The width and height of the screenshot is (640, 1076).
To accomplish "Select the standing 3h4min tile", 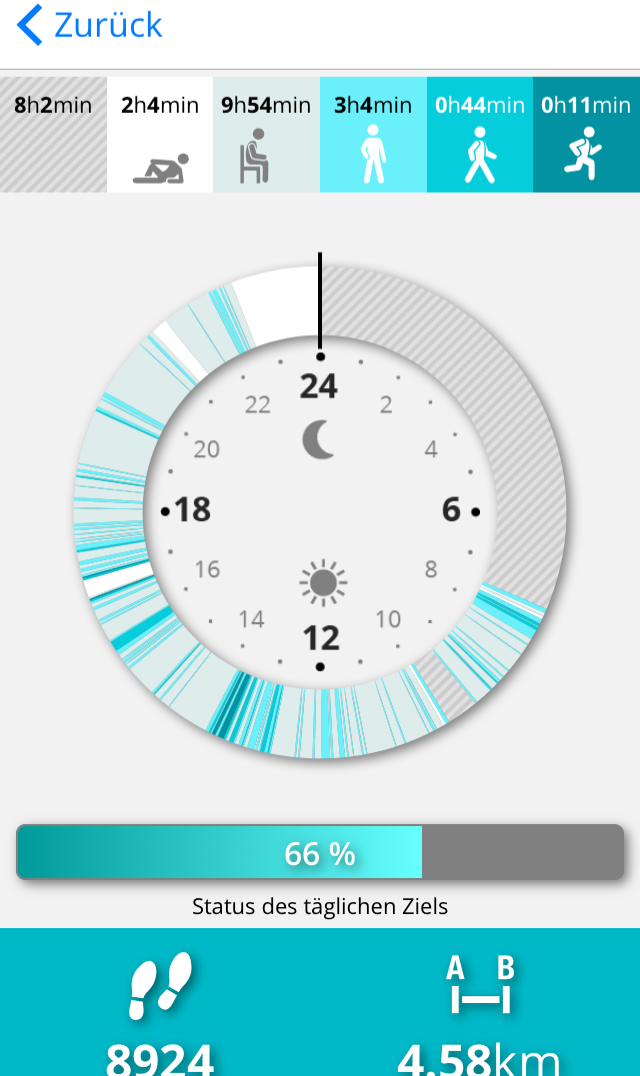I will click(373, 134).
